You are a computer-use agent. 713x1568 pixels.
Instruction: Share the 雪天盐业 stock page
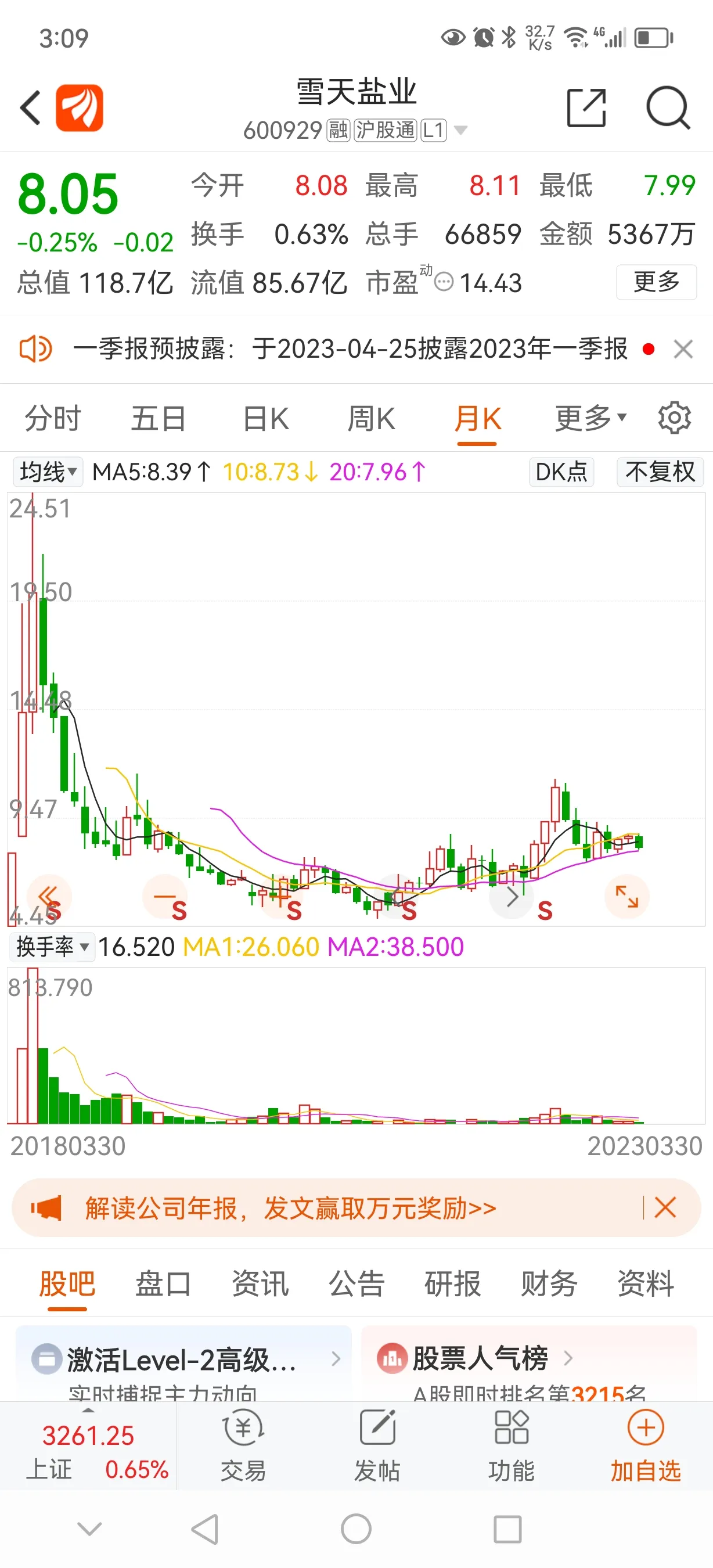tap(586, 109)
